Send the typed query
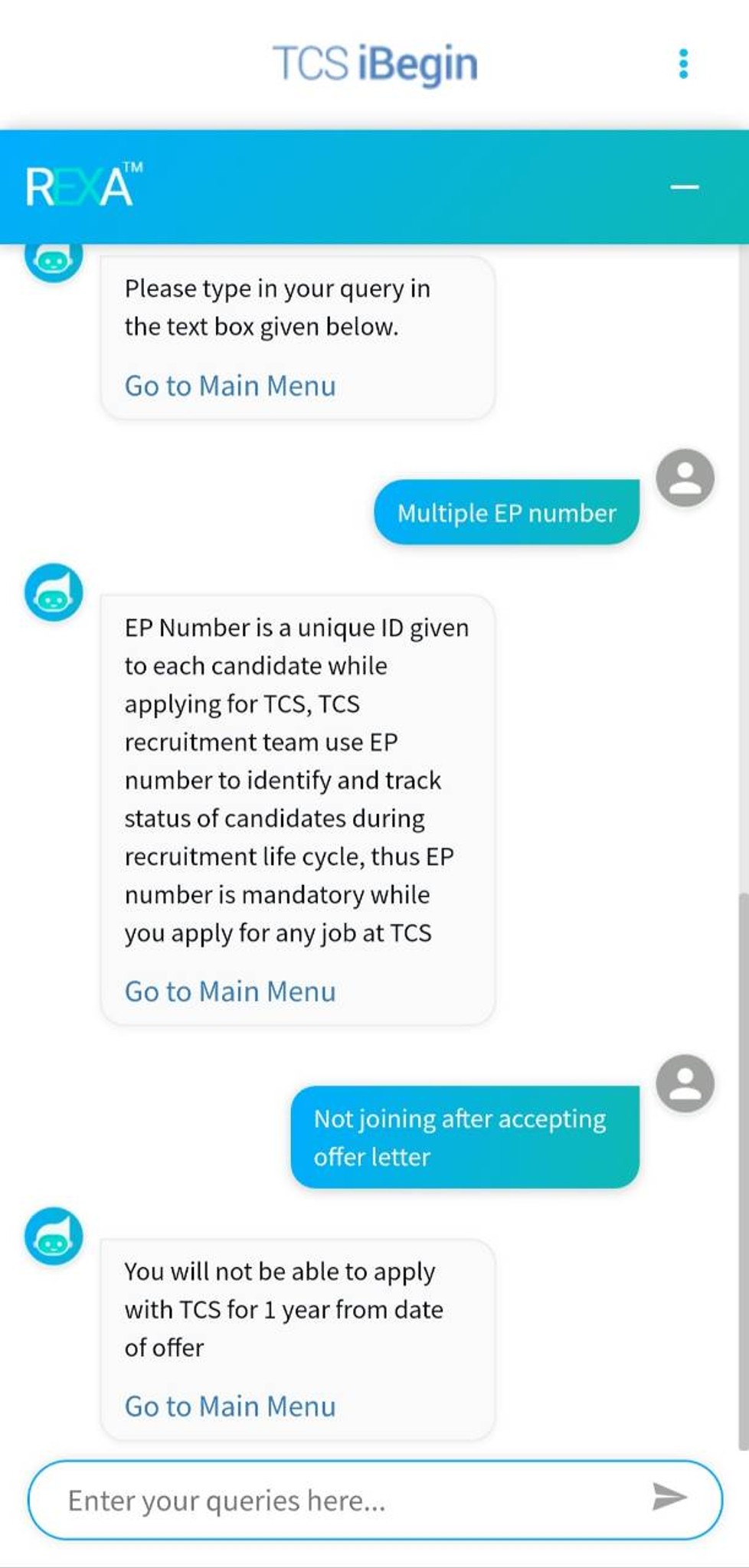This screenshot has width=749, height=1568. tap(669, 1497)
